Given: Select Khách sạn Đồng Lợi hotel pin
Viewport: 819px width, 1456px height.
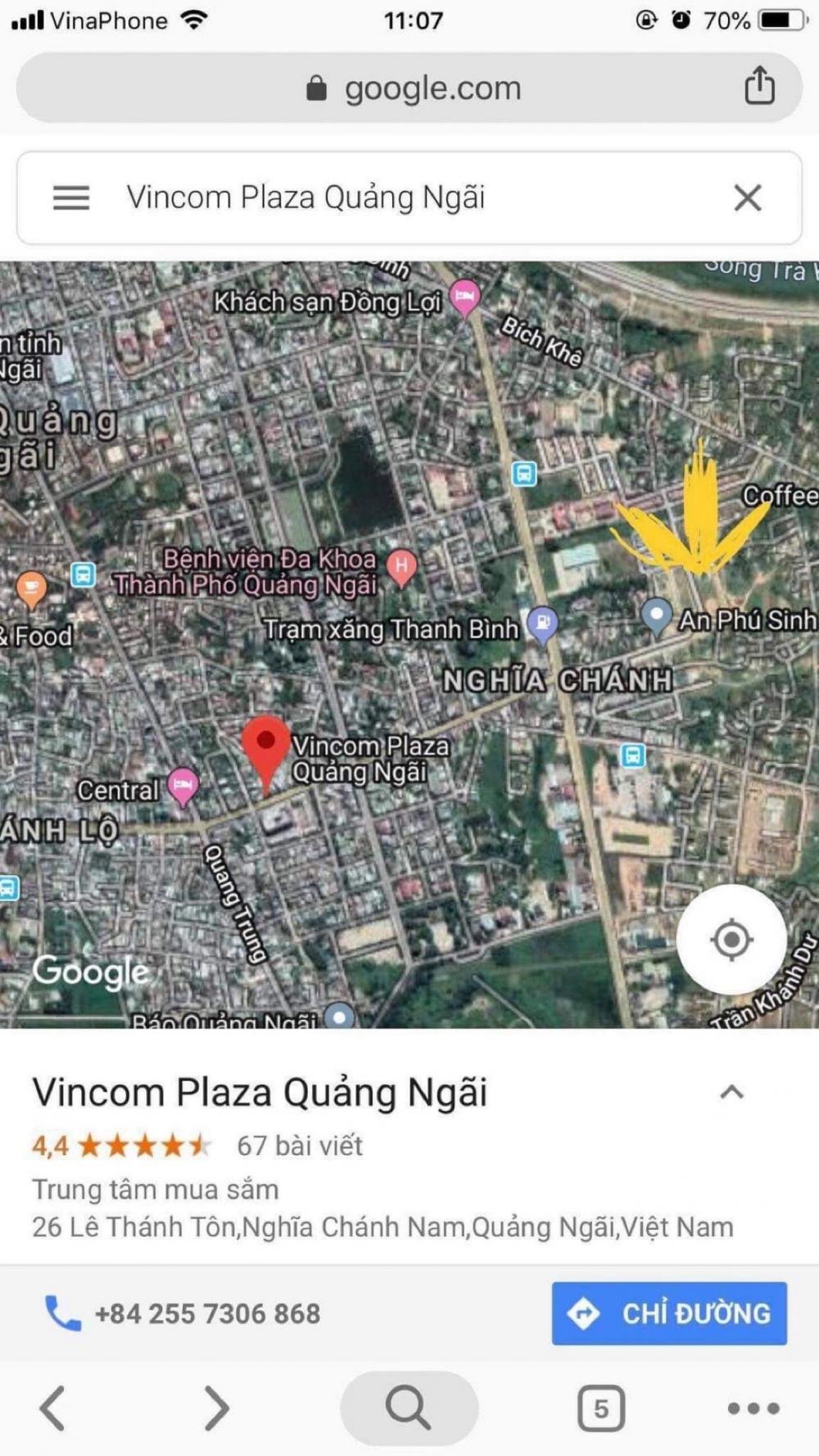Looking at the screenshot, I should click(465, 297).
